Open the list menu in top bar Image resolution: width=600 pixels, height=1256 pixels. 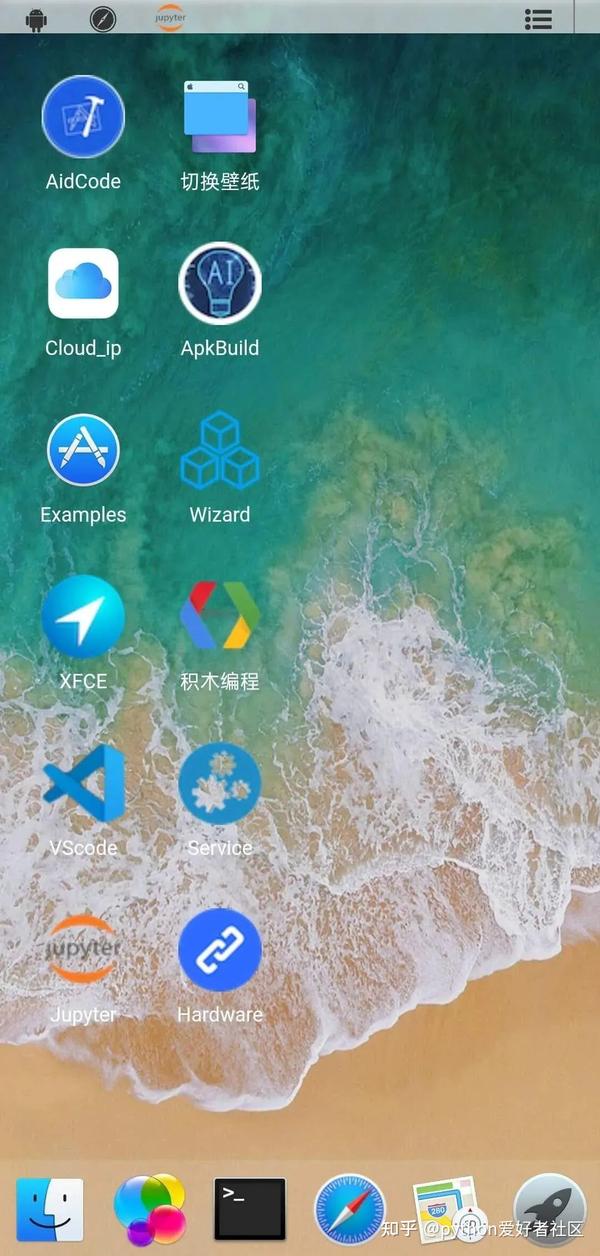pos(538,18)
